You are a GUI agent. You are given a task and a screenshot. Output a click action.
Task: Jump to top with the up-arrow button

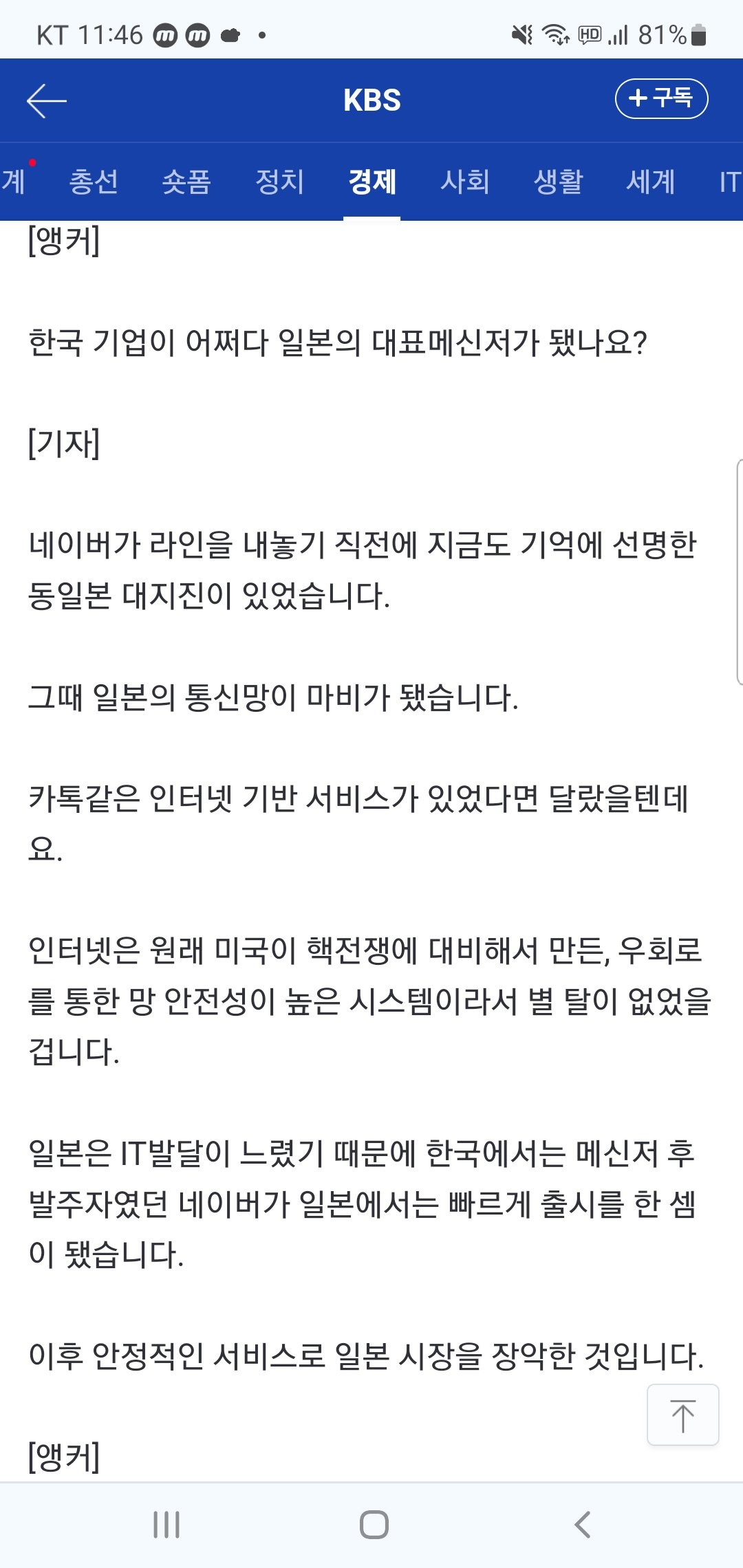point(682,1415)
